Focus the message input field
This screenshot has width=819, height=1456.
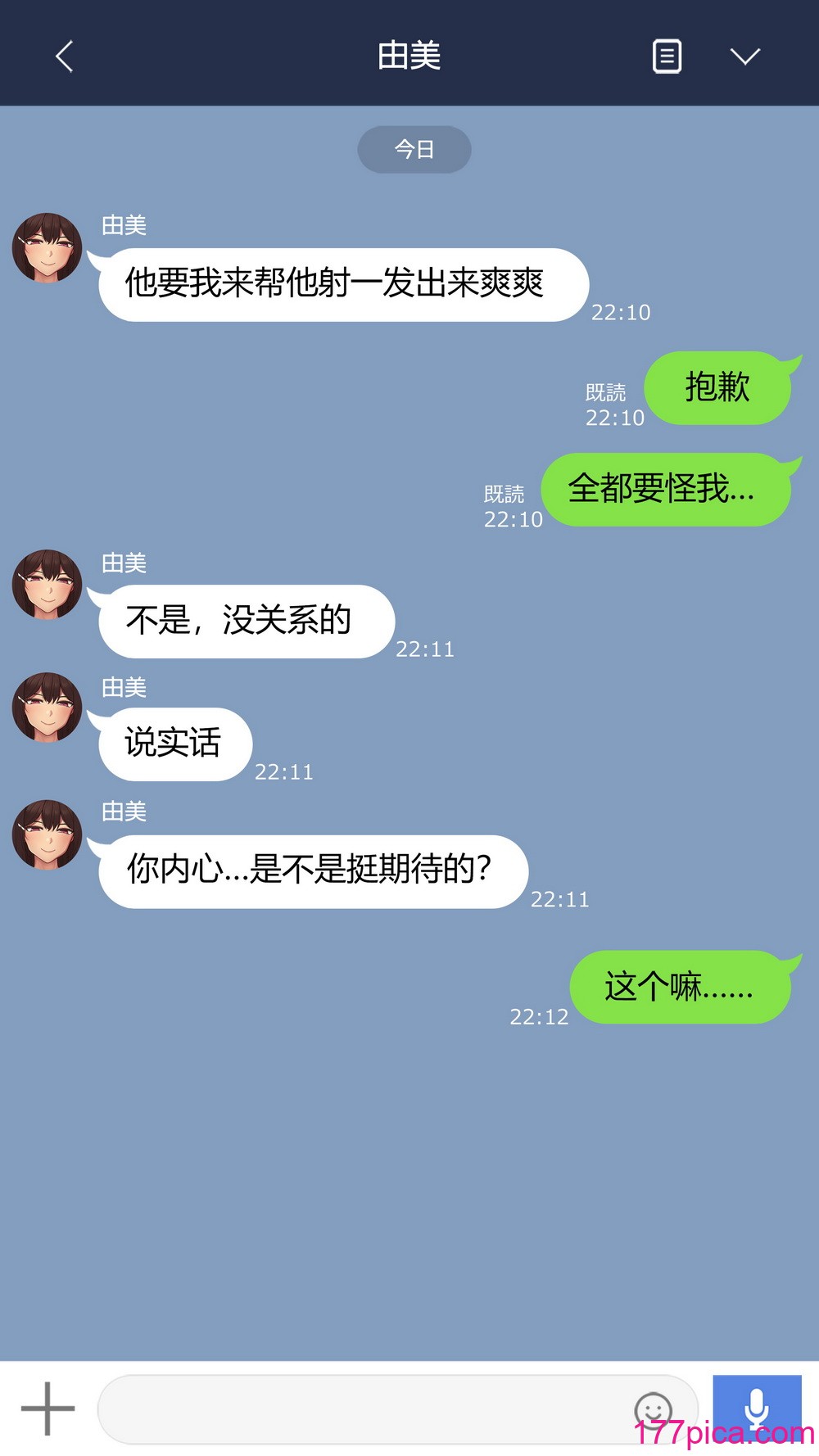360,1409
